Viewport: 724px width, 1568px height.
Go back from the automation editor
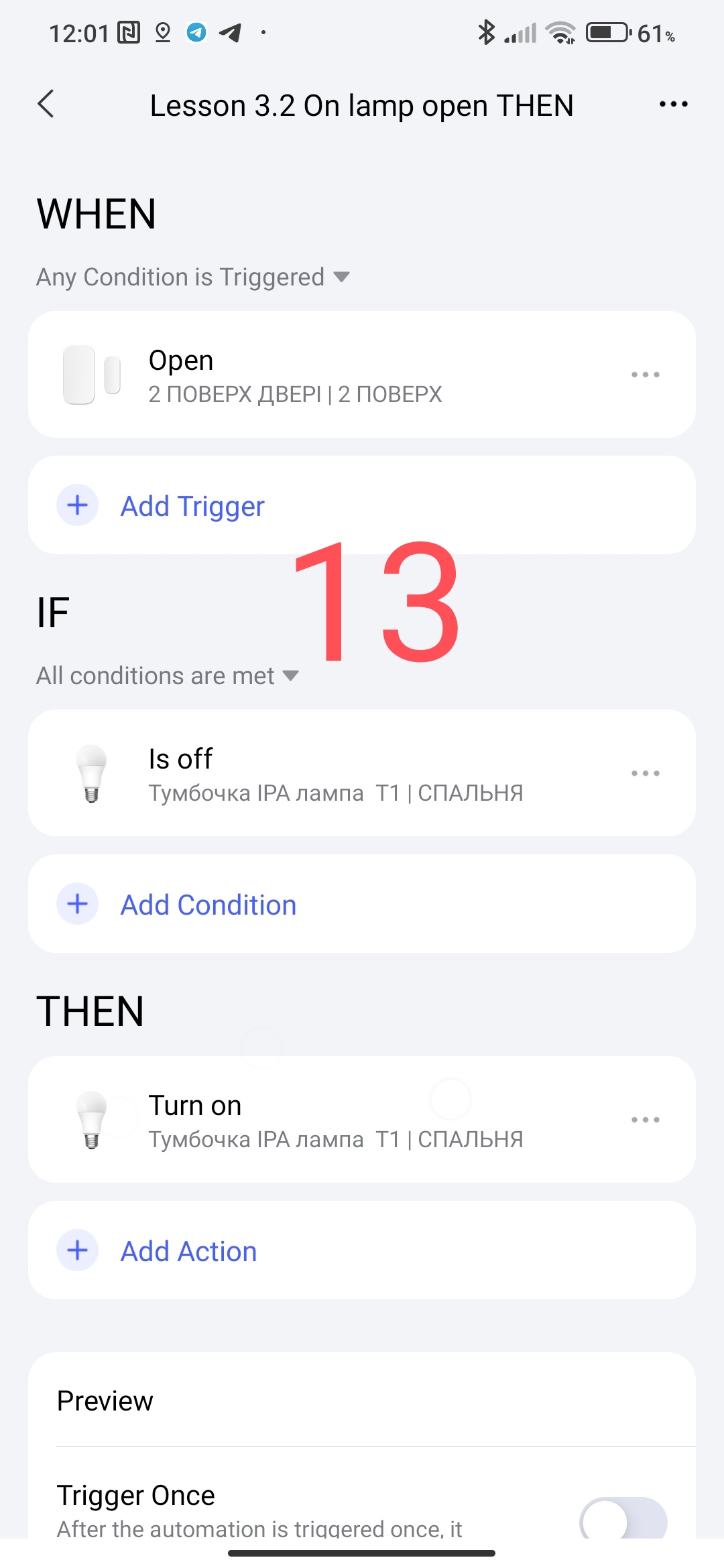point(46,105)
